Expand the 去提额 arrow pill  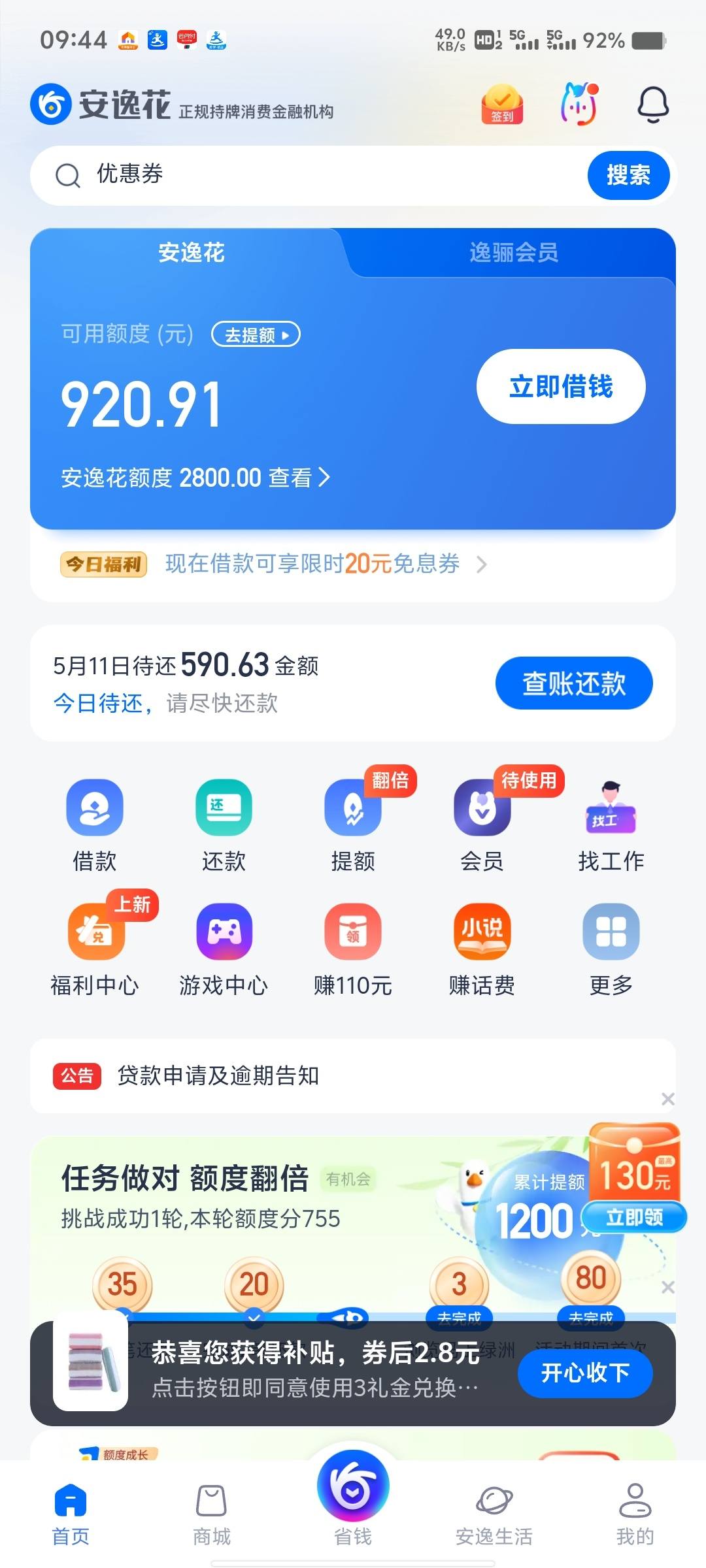click(256, 334)
